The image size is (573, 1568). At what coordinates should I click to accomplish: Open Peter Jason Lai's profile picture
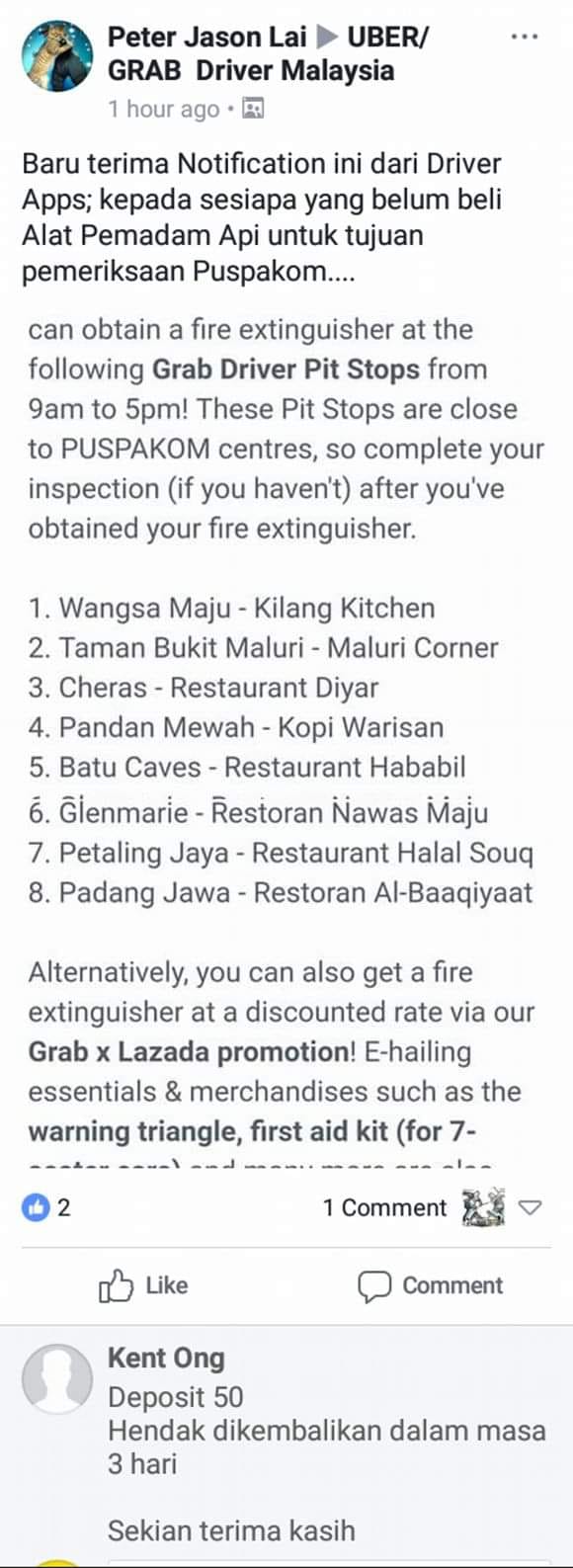(57, 55)
